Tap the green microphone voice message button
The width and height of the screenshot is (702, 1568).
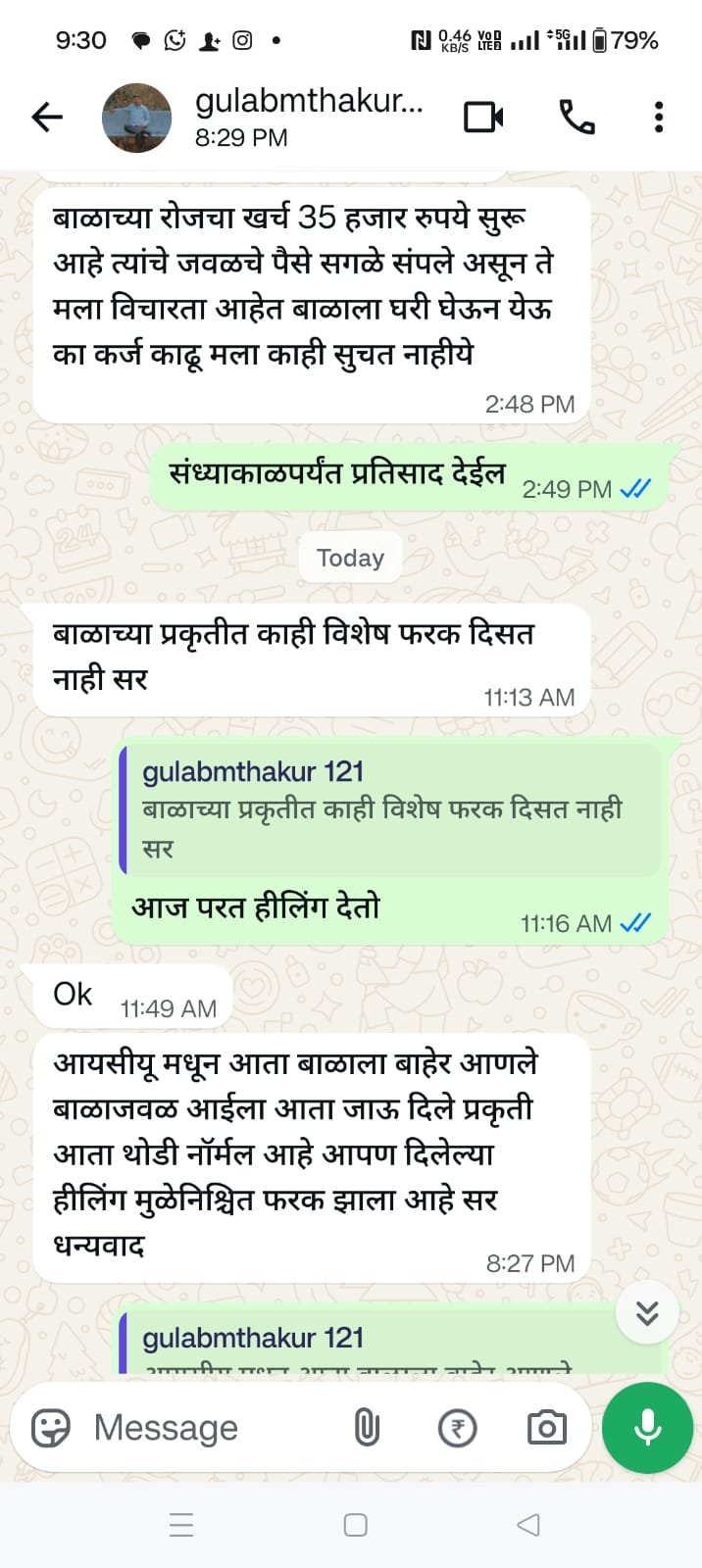tap(647, 1428)
